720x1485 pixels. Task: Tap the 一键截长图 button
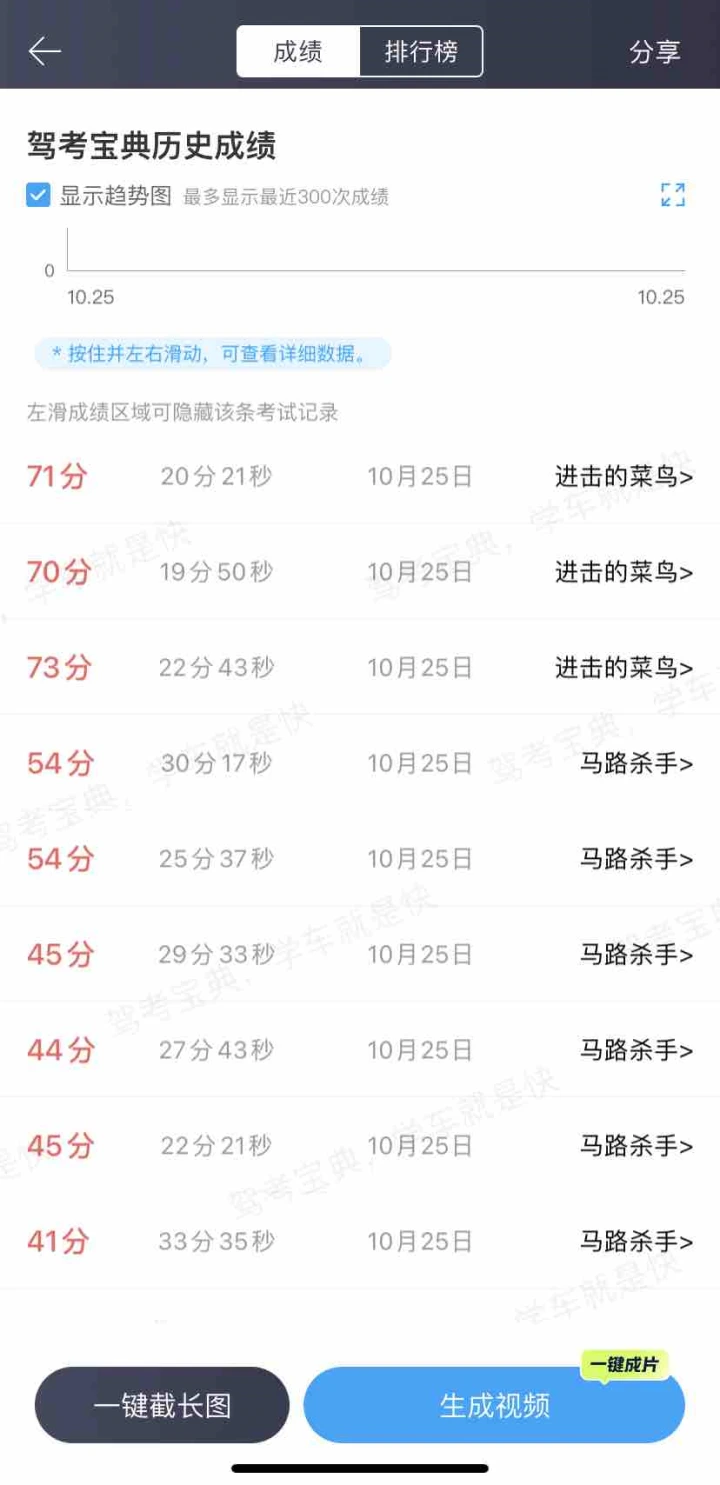click(x=162, y=1405)
